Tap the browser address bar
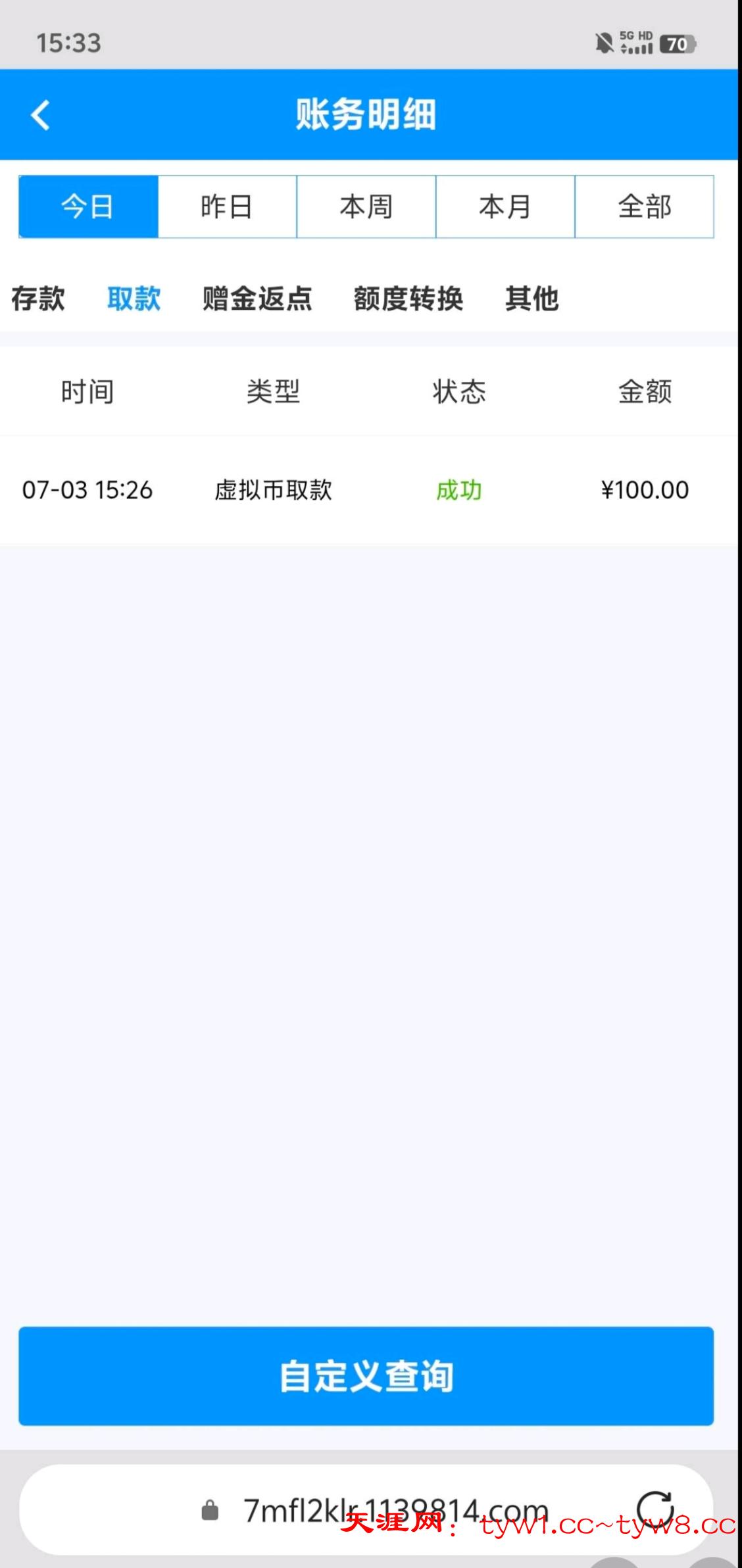This screenshot has width=742, height=1568. pyautogui.click(x=395, y=1510)
